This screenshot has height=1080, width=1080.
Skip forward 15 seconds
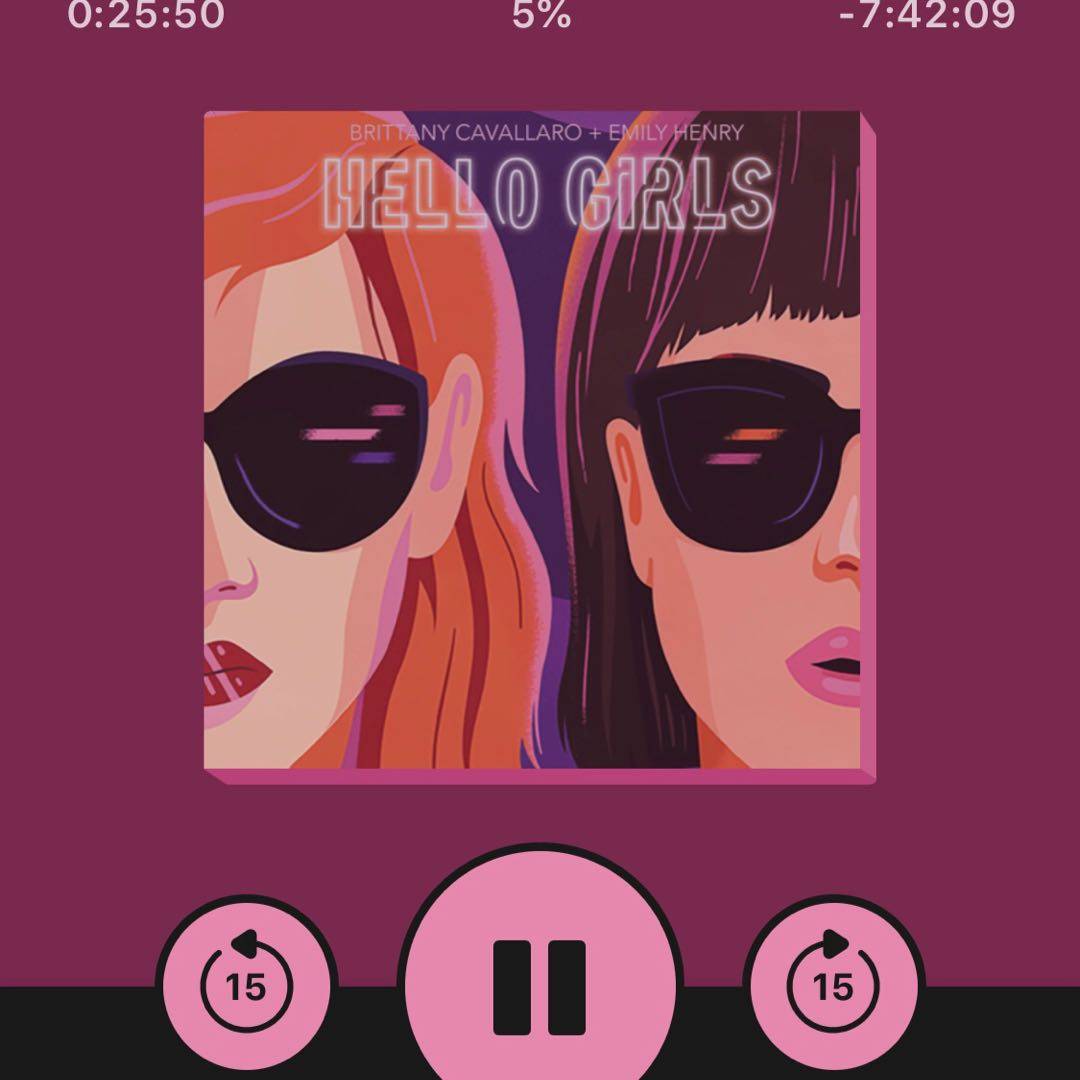(x=832, y=985)
